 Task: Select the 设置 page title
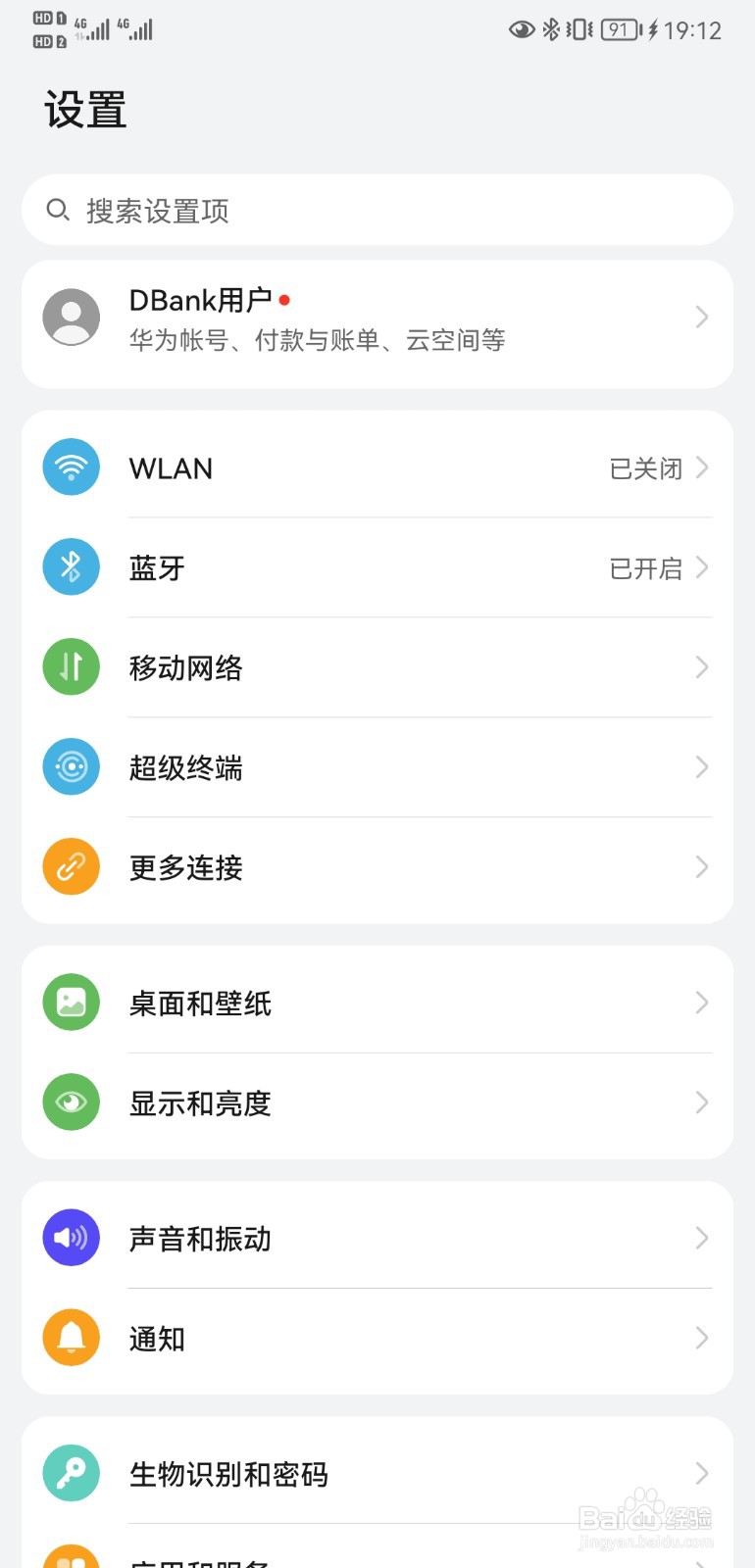[x=85, y=111]
